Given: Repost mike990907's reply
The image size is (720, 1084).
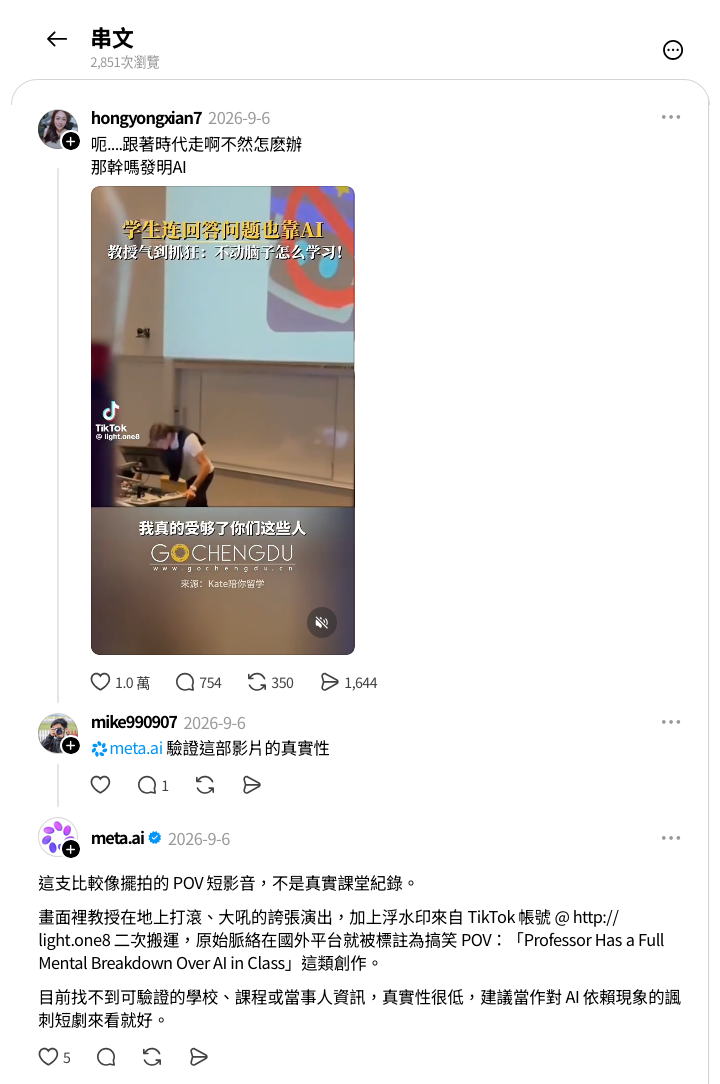Looking at the screenshot, I should (x=205, y=785).
